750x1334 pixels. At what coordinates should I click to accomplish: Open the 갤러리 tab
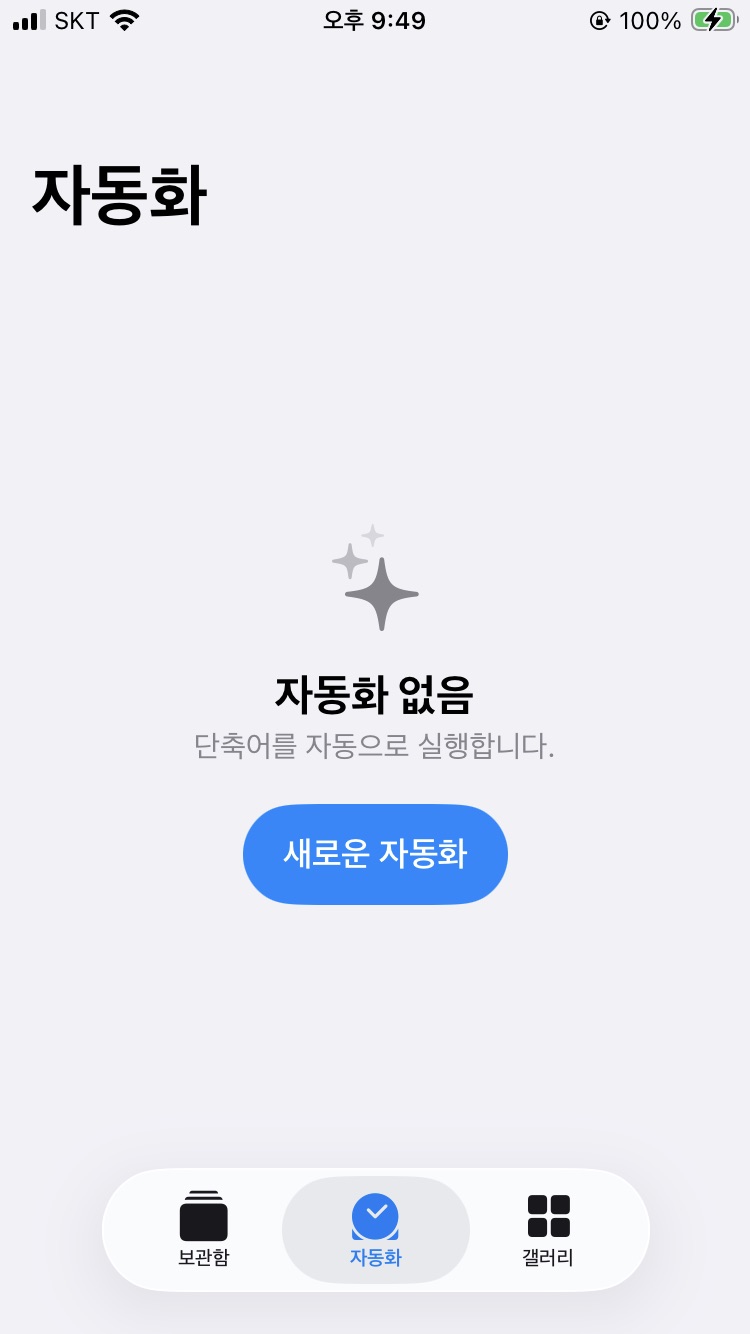[548, 1230]
